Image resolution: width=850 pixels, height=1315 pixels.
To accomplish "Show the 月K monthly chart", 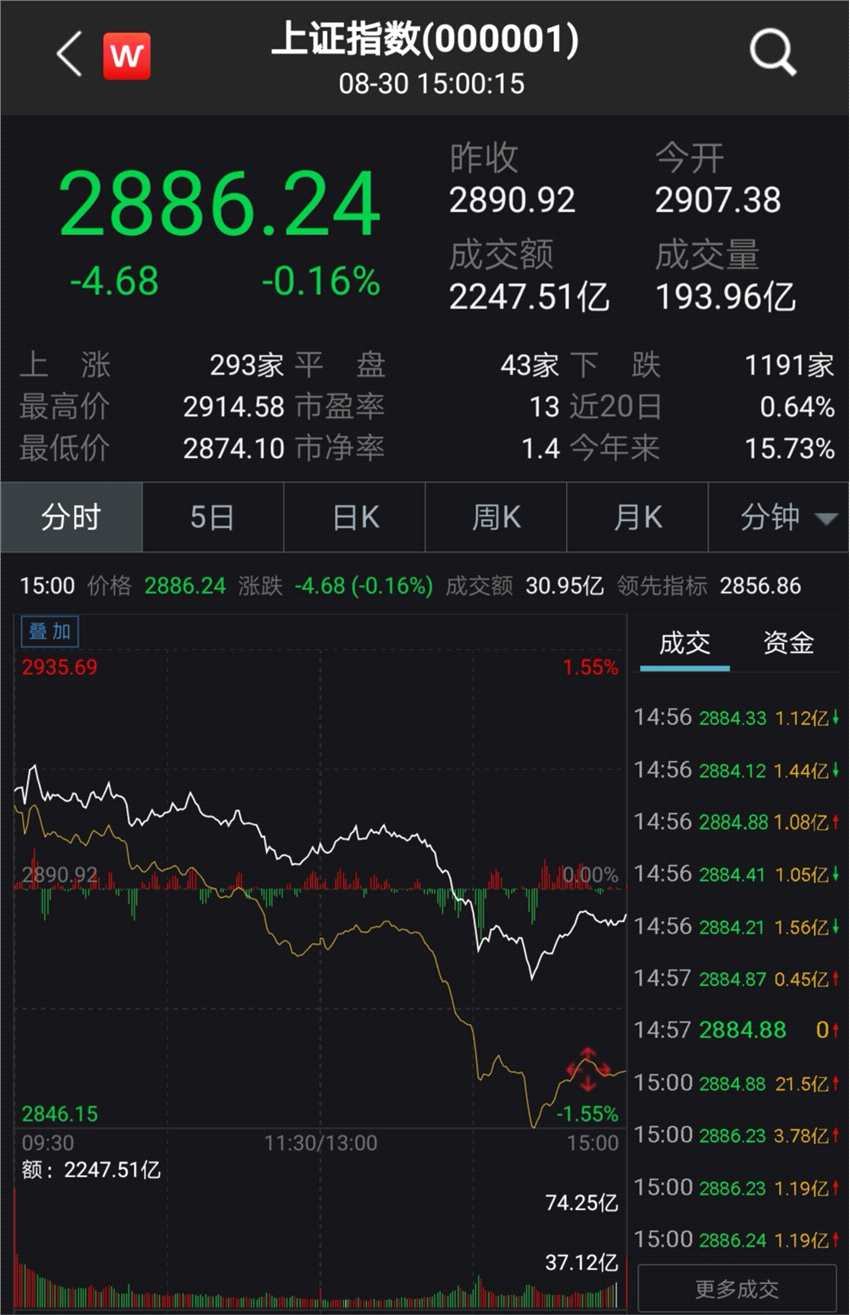I will (637, 517).
